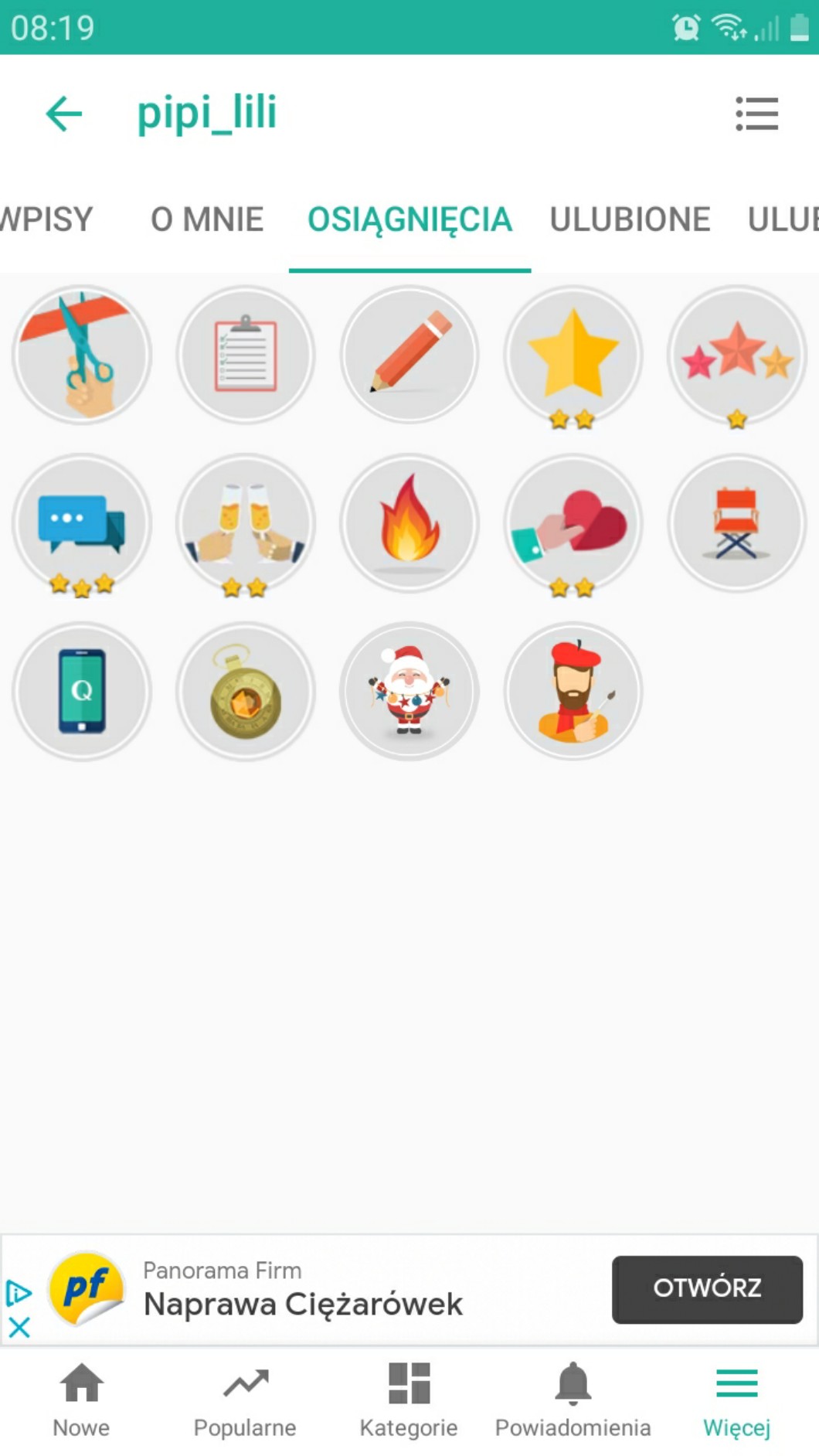The image size is (819, 1456).
Task: Tap OTWÓRZ on the Panorama Firm ad
Action: click(707, 1289)
